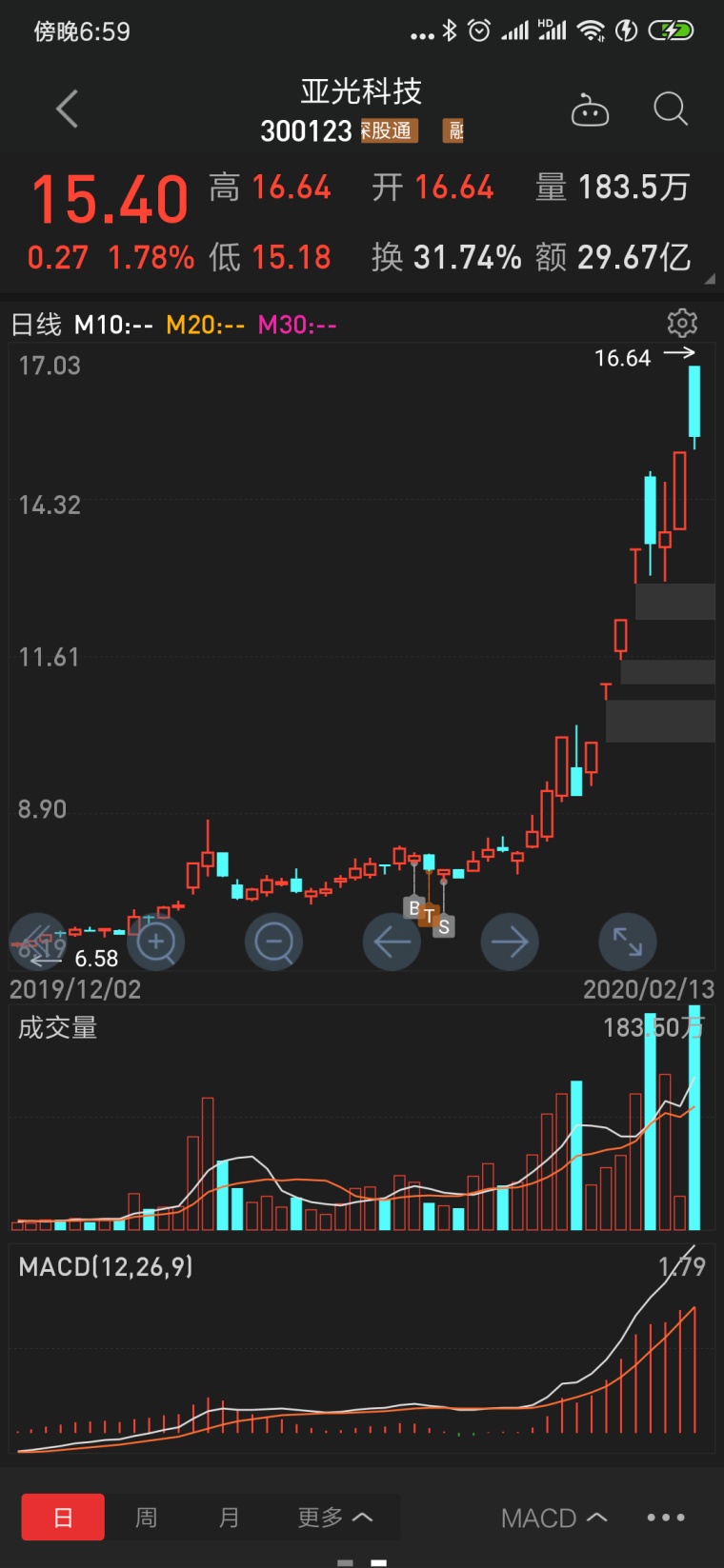Zoom out of the chart
724x1568 pixels.
coord(274,943)
